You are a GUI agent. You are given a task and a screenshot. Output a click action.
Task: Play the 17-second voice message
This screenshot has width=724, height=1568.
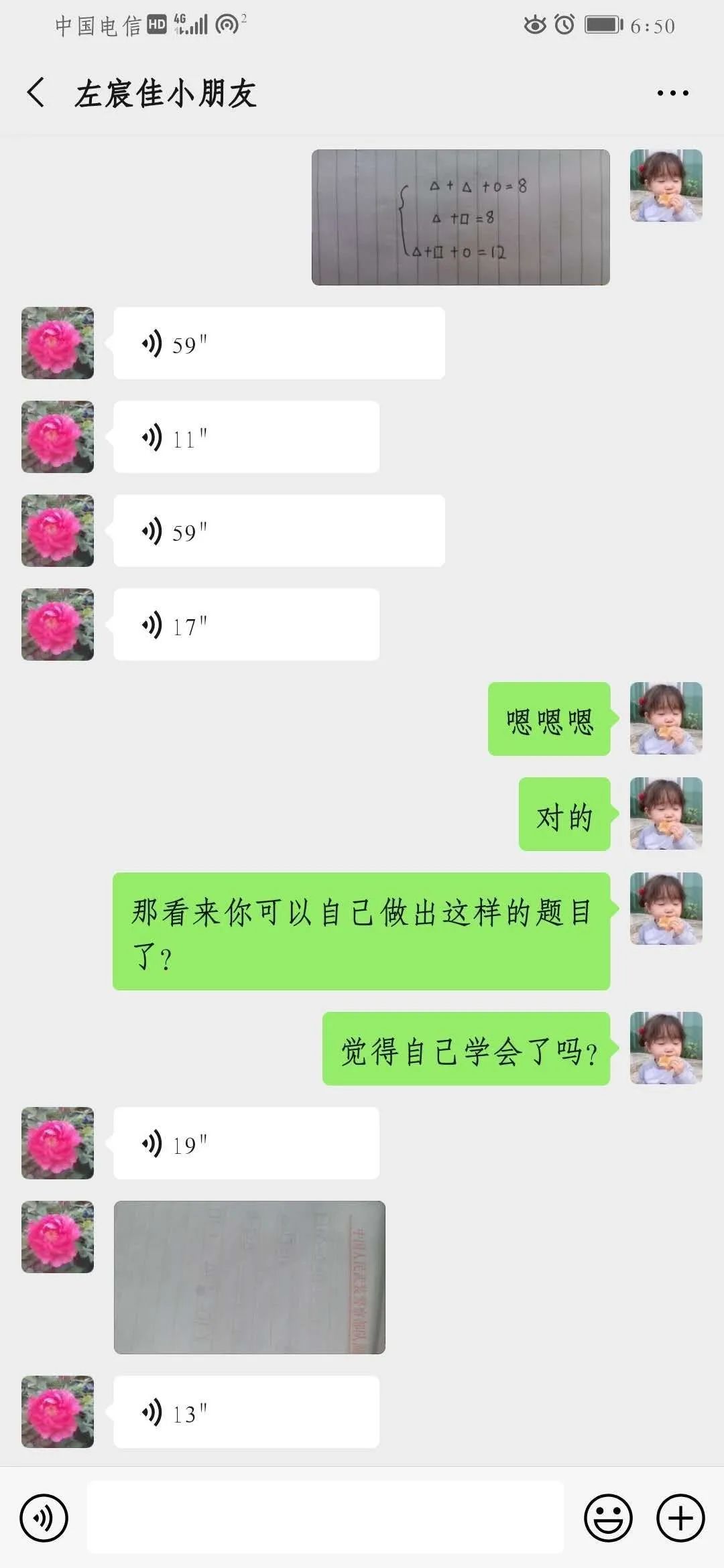tap(246, 625)
